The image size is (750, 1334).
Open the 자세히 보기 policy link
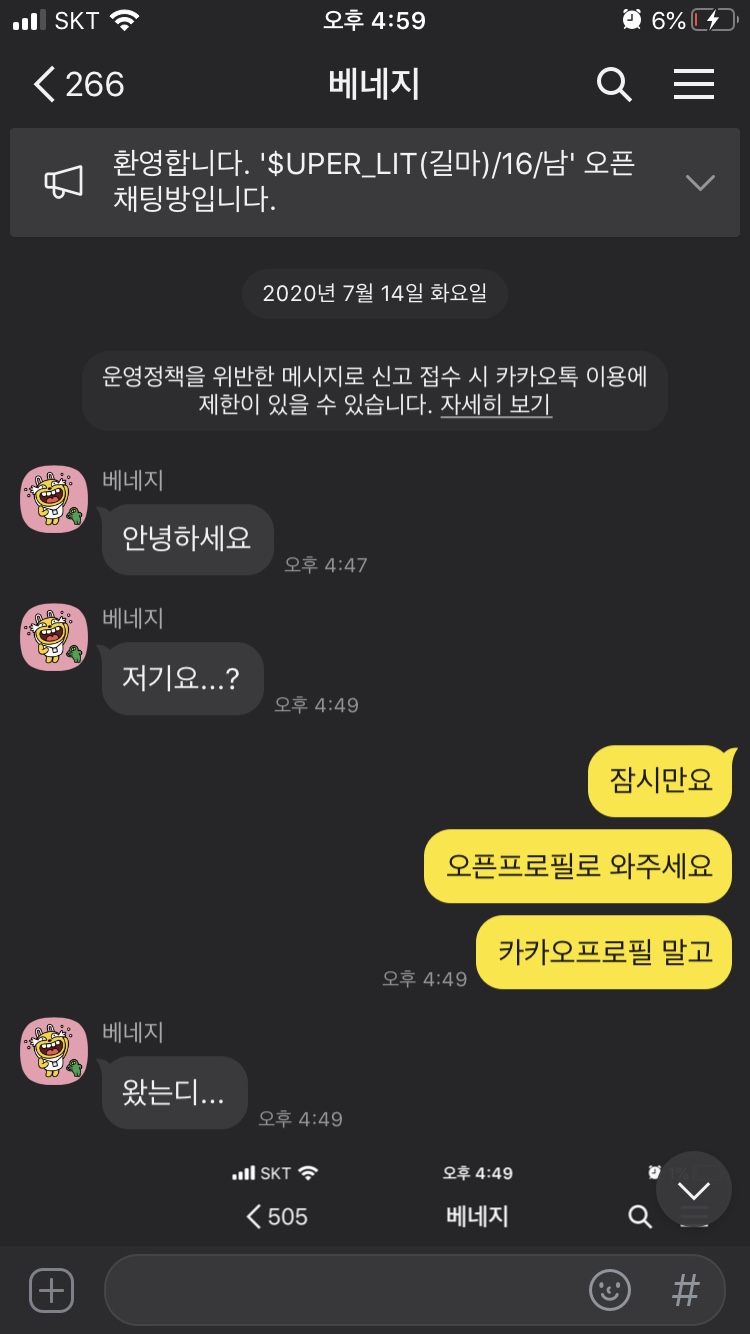(496, 405)
